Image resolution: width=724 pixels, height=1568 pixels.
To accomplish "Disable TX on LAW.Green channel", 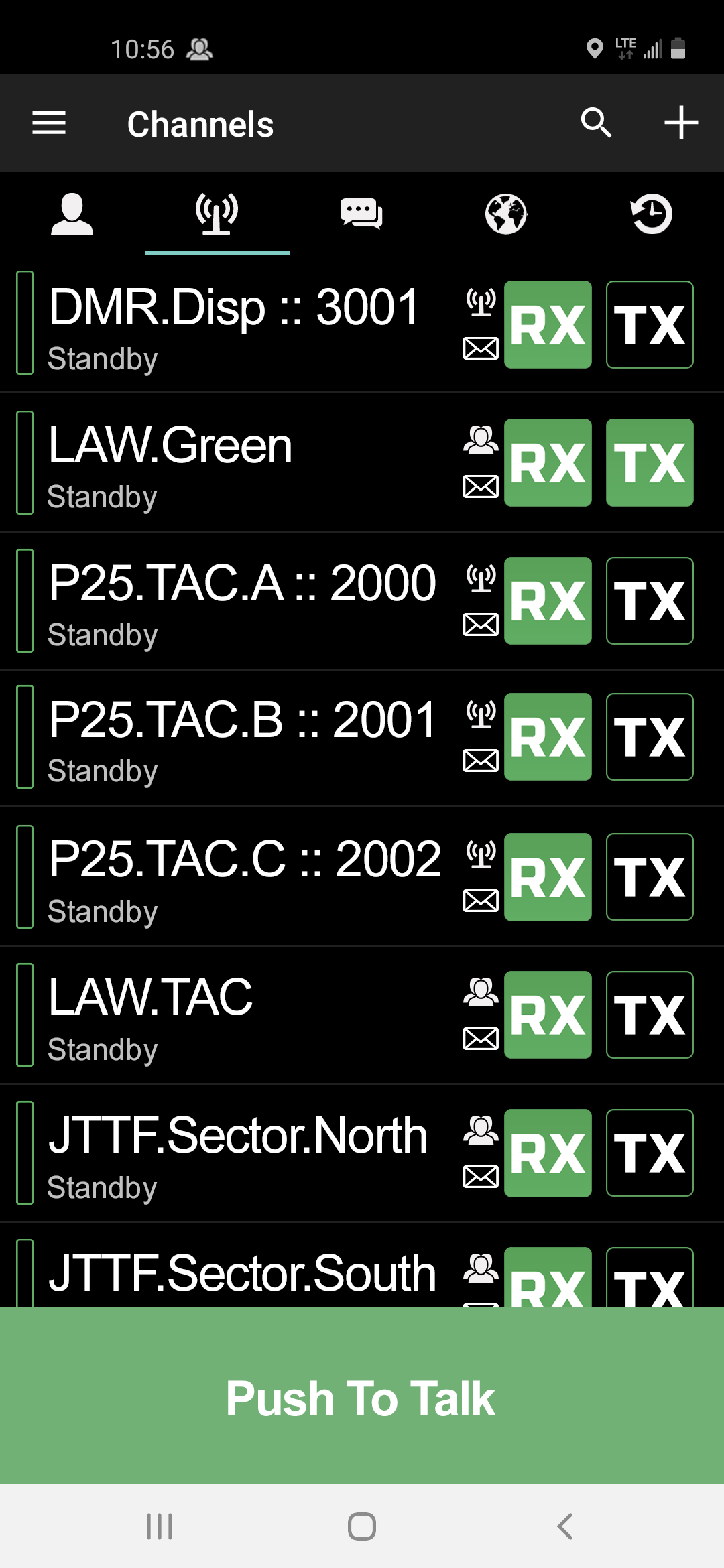I will tap(650, 462).
